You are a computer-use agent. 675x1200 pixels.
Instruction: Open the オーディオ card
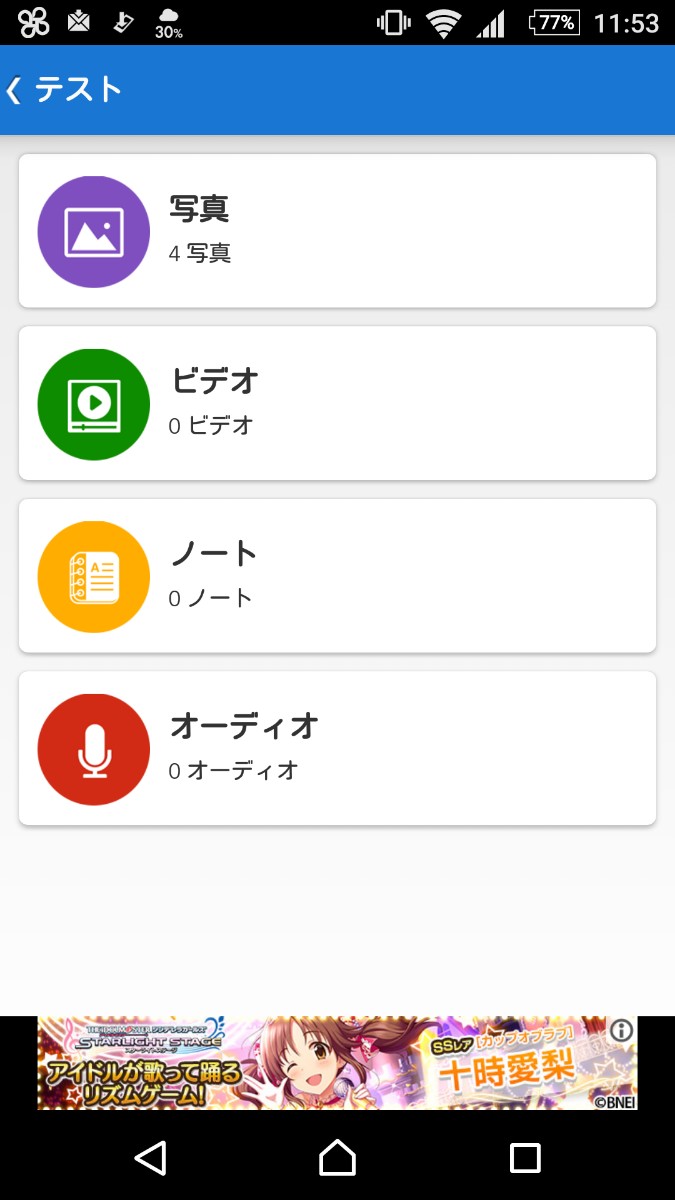337,748
